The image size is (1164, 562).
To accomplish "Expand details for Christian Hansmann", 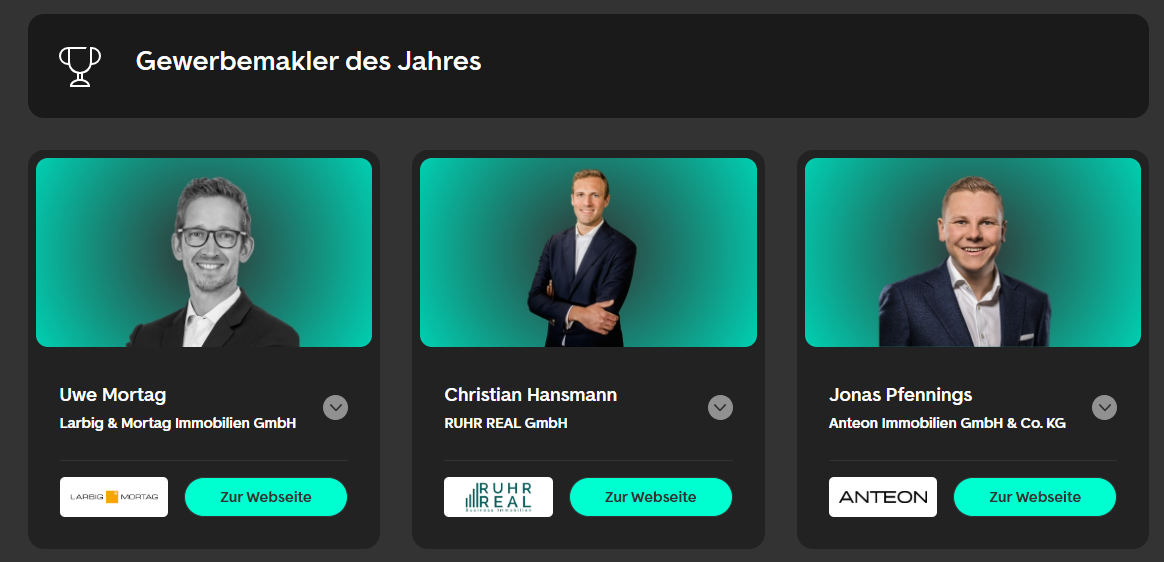I will (x=720, y=408).
